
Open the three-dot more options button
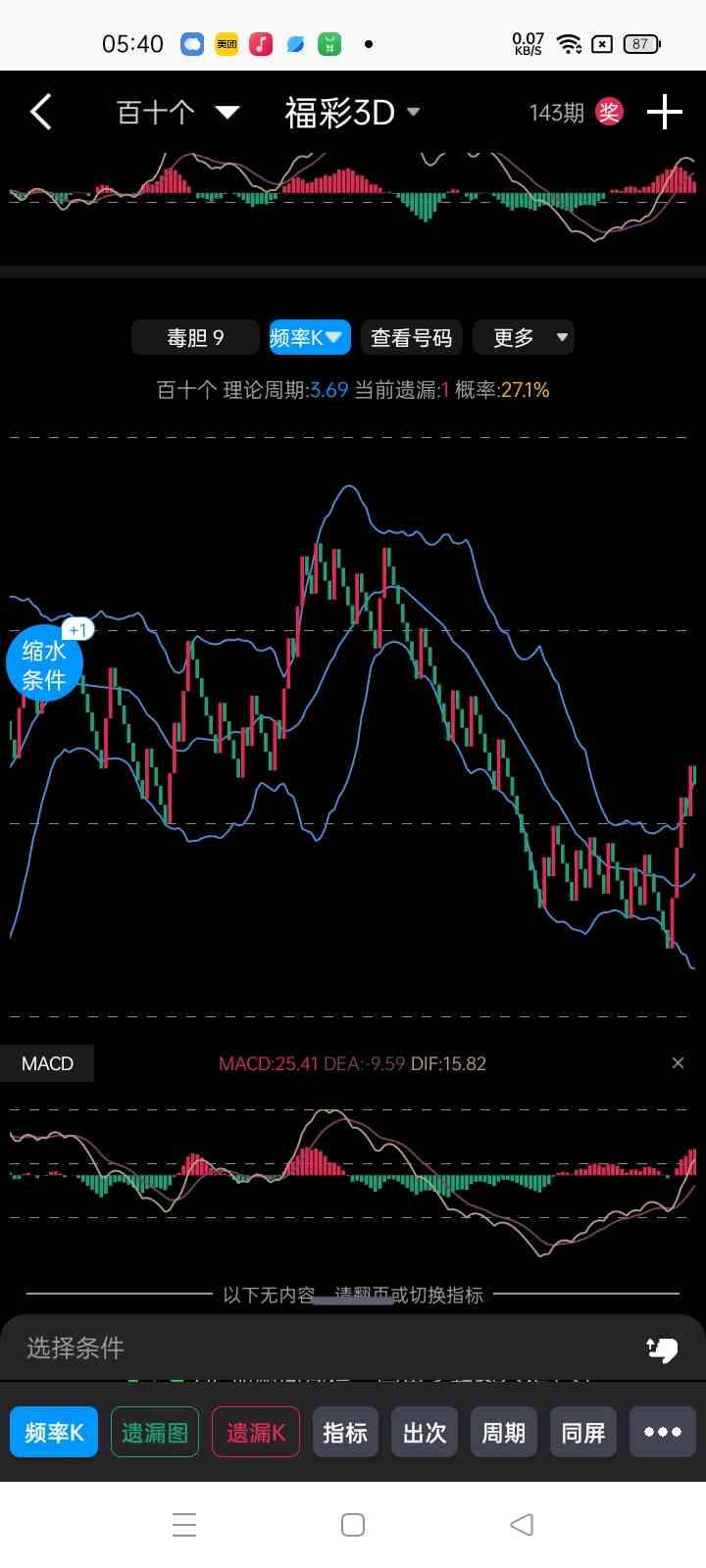(663, 1433)
